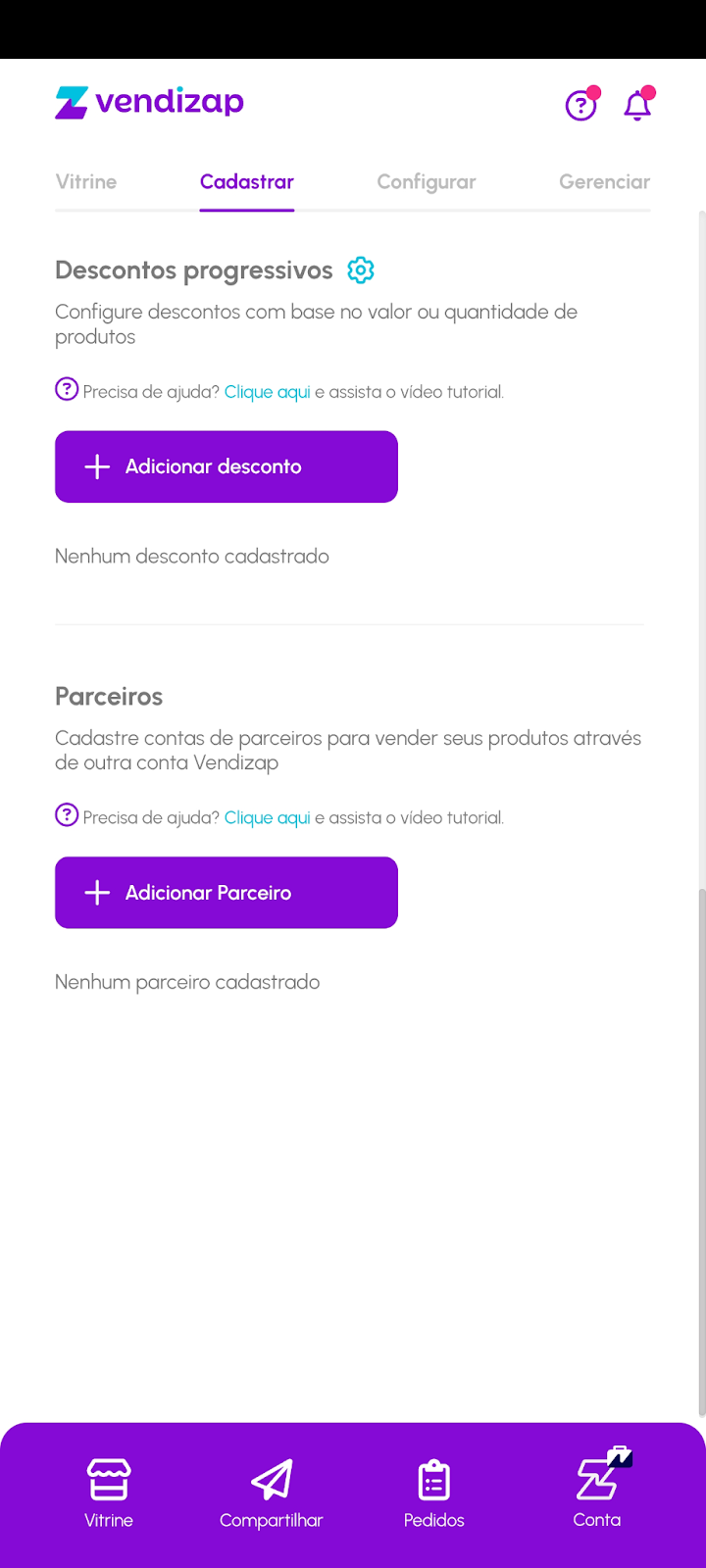Select the Cadastrar tab
706x1568 pixels.
tap(247, 181)
